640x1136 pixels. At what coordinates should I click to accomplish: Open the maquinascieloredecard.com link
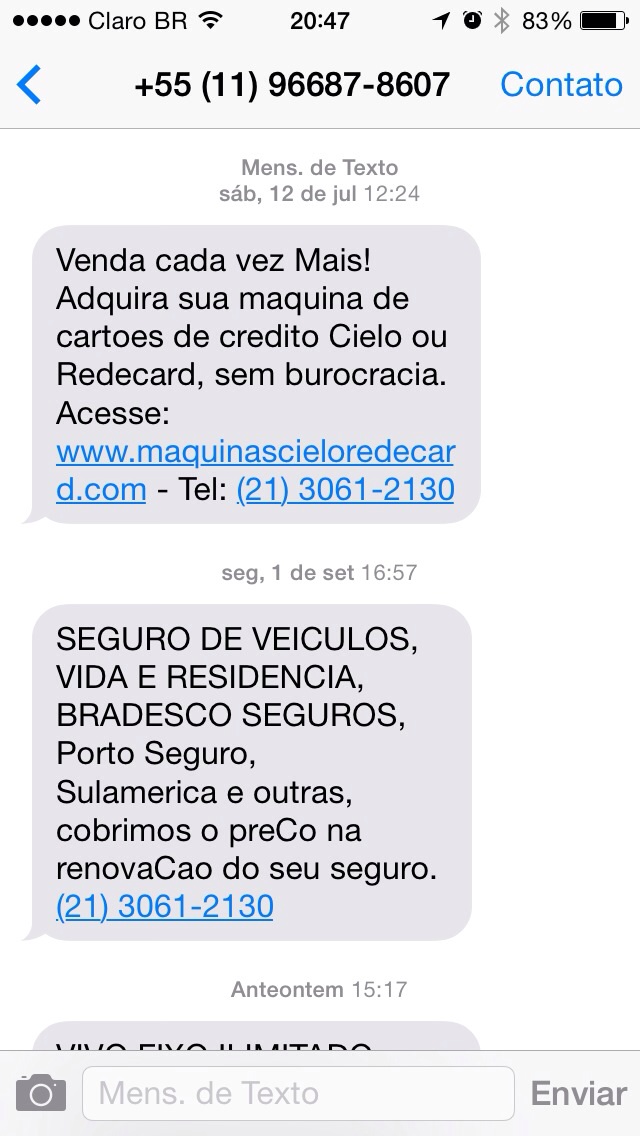point(255,471)
